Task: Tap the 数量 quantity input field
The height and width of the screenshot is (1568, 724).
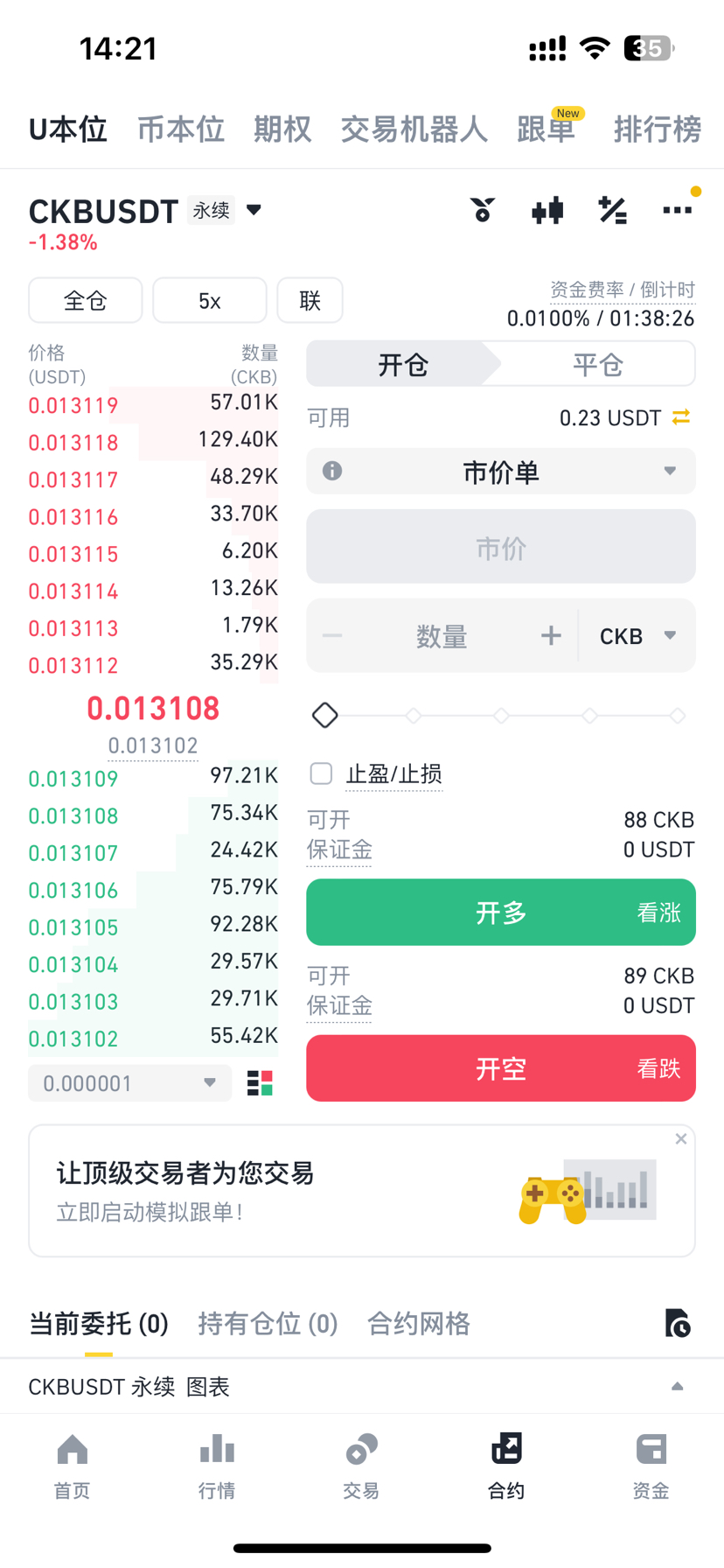Action: pos(442,636)
